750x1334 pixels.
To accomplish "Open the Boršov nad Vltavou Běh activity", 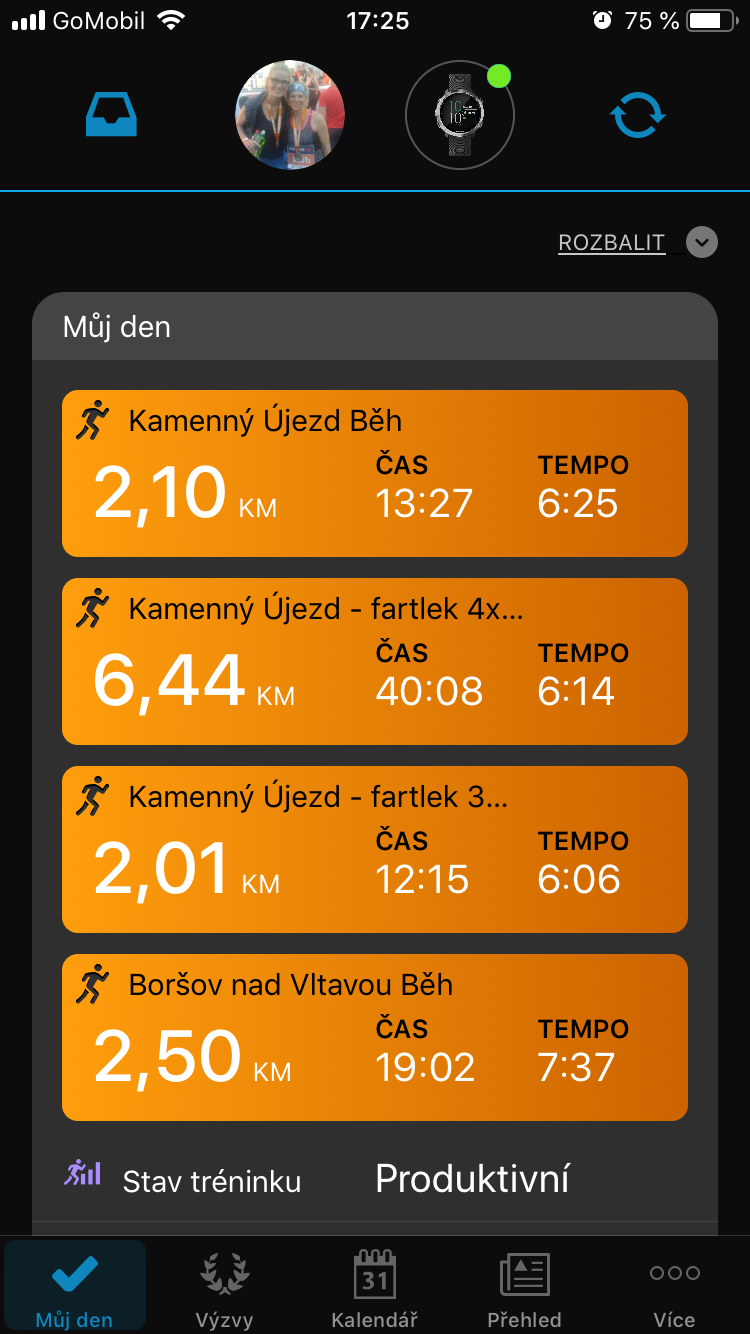I will 375,1037.
